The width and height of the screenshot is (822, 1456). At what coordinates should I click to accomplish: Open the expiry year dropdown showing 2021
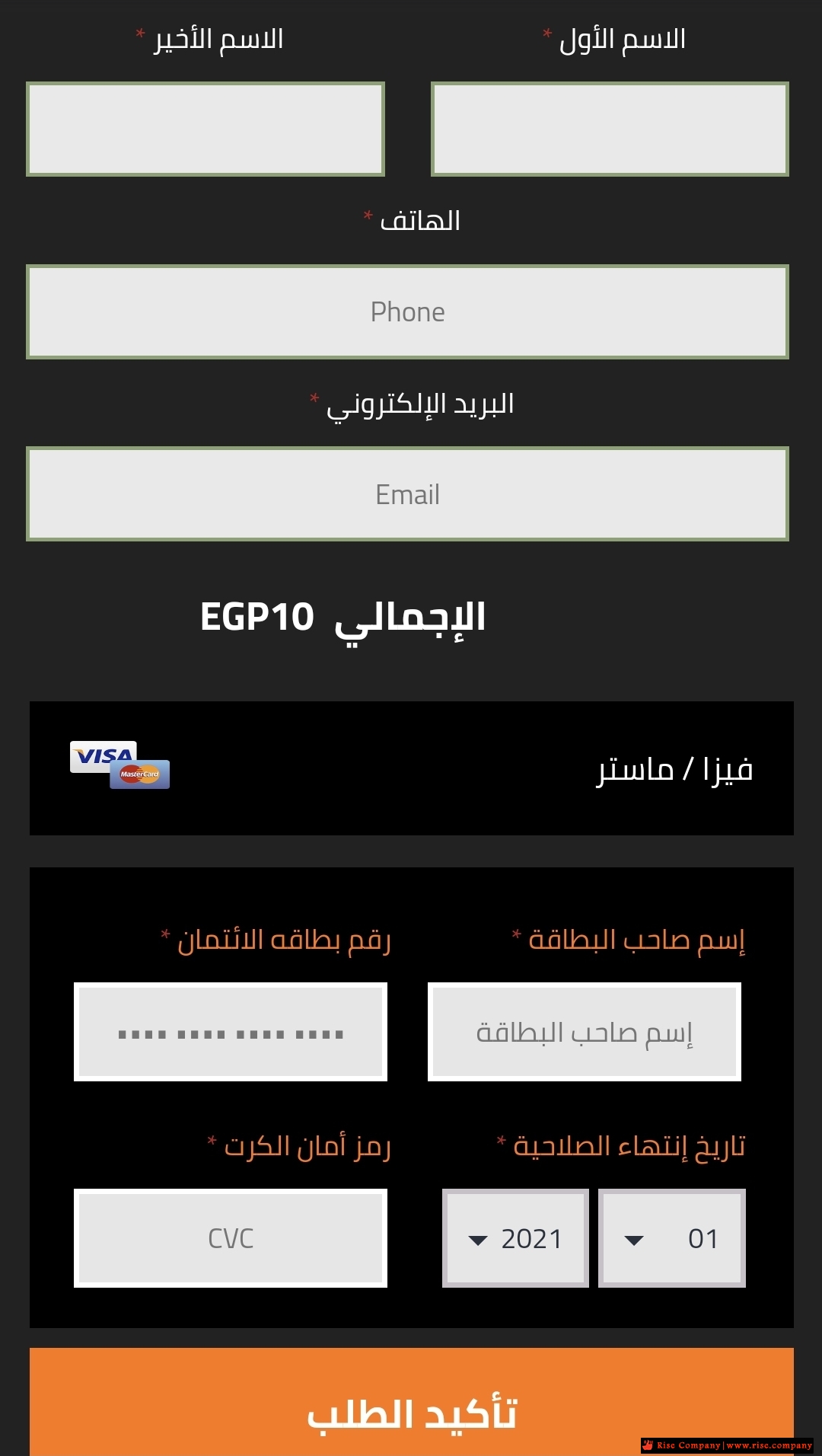[515, 1238]
